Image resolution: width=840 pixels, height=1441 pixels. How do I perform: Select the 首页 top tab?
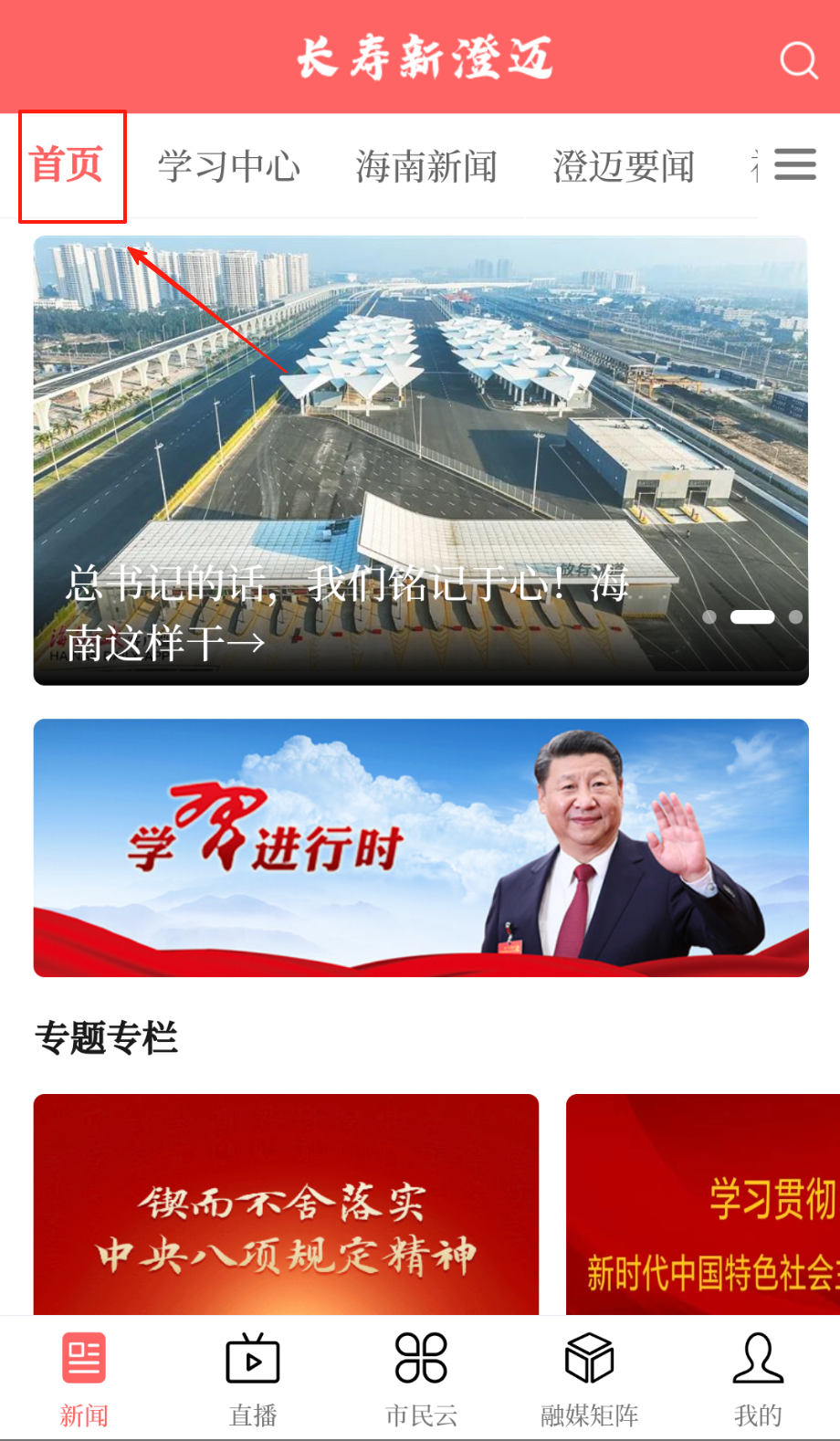[x=66, y=165]
